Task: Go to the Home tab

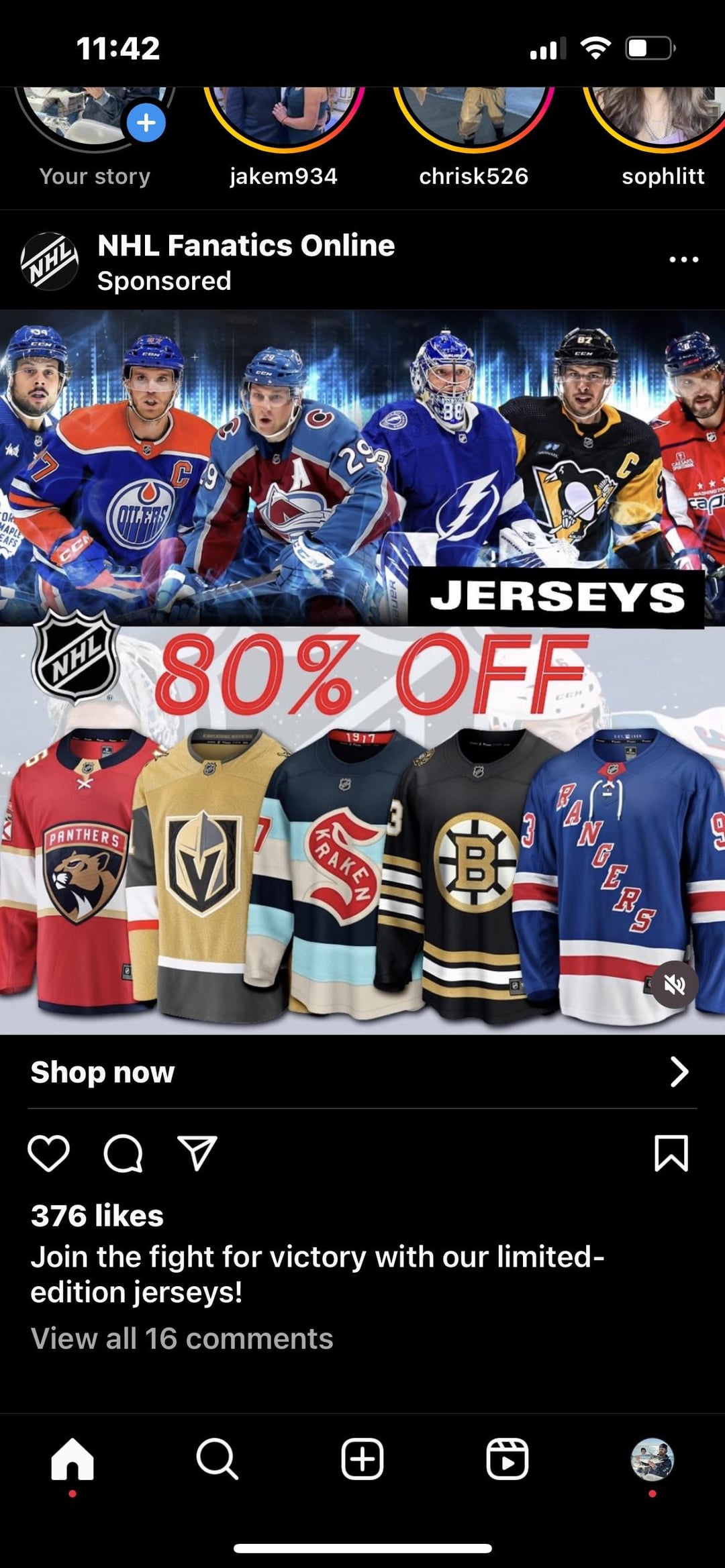Action: coord(72,1459)
